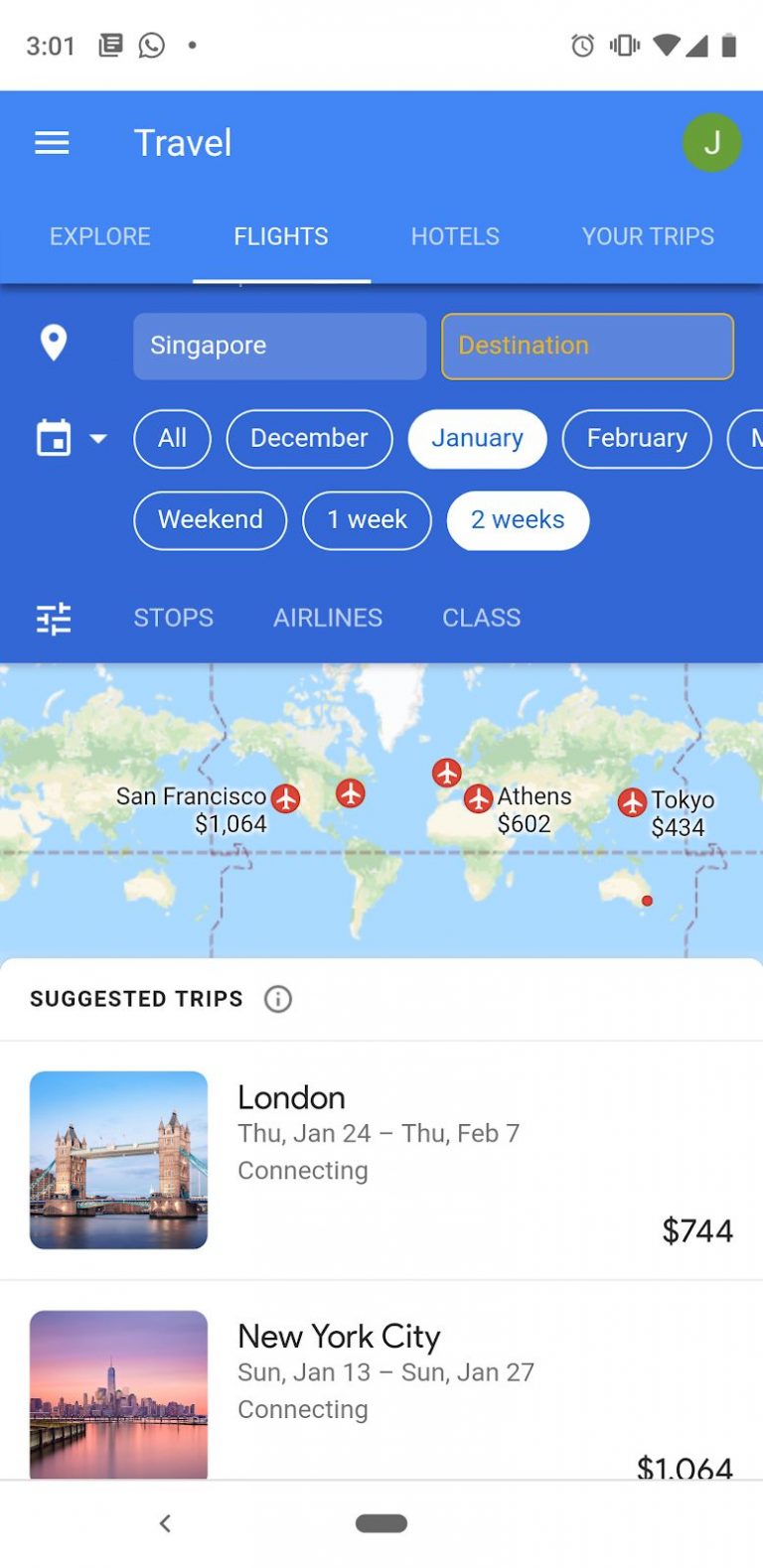Edit the Singapore origin field
763x1568 pixels.
tap(279, 346)
